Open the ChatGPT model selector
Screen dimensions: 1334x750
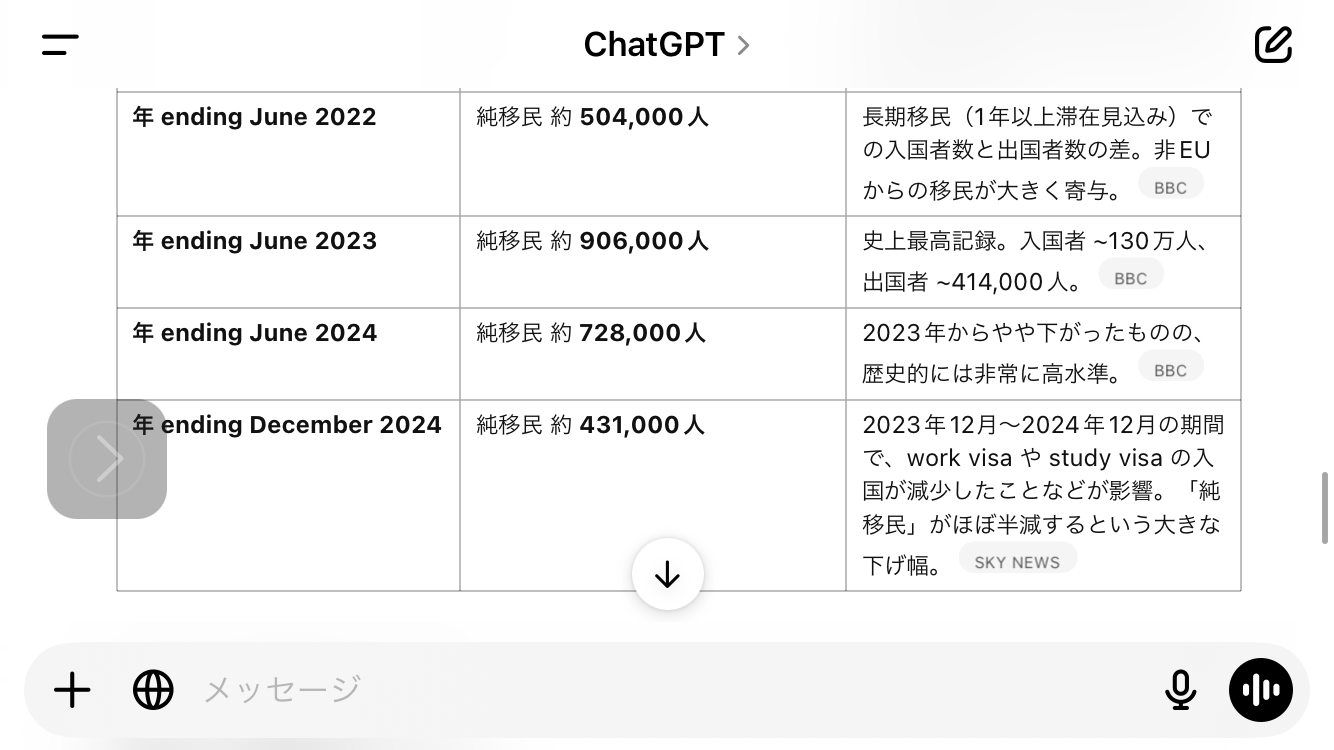666,44
